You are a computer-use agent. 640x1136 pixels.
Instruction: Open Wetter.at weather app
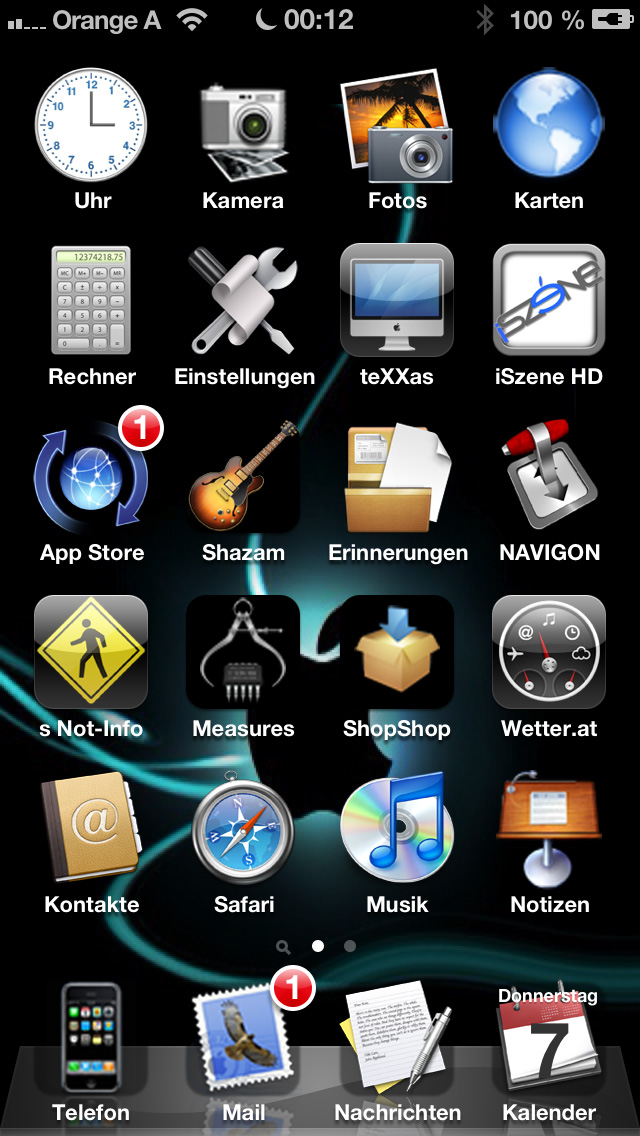pyautogui.click(x=549, y=653)
